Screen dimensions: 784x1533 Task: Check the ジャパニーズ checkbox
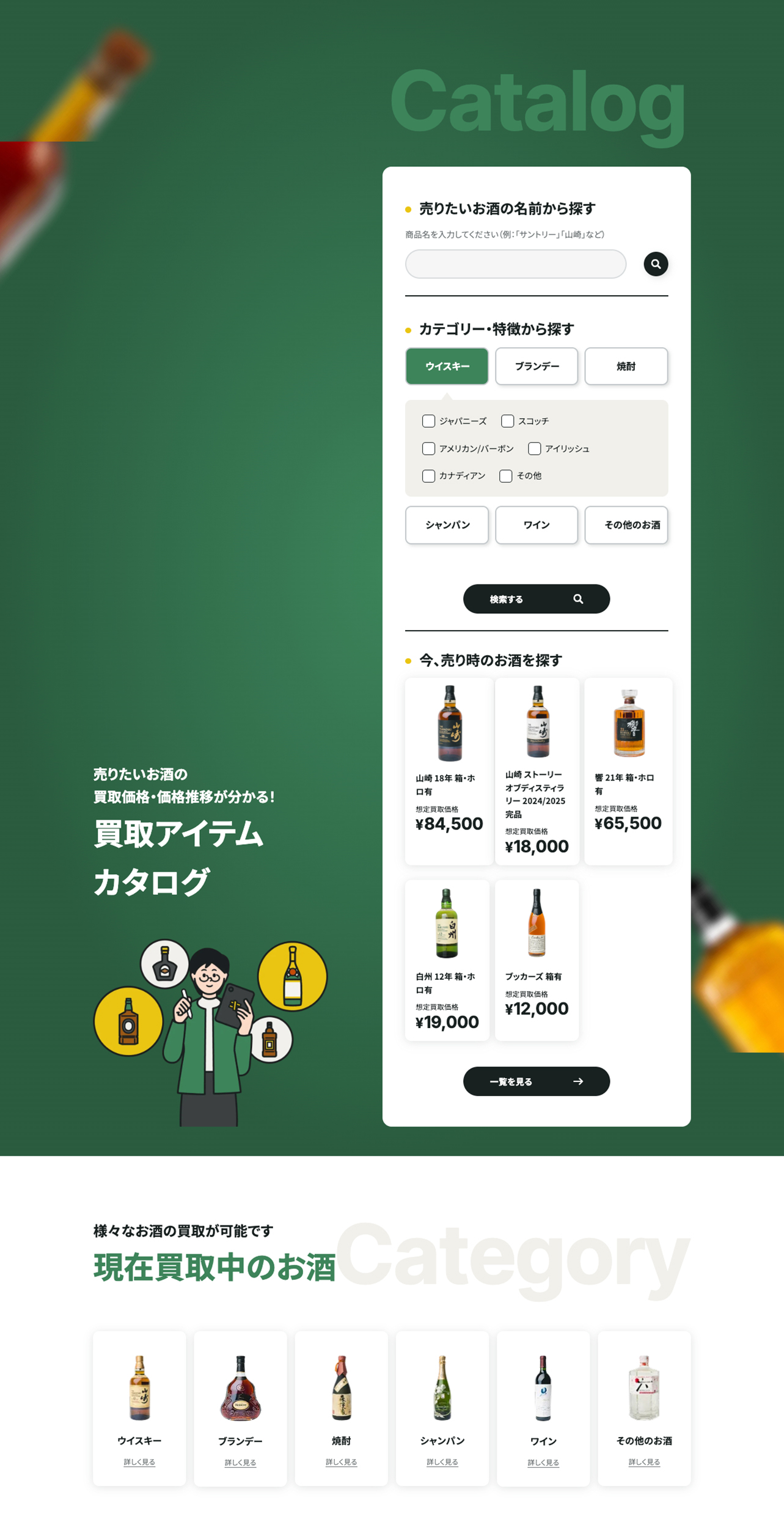(x=428, y=421)
